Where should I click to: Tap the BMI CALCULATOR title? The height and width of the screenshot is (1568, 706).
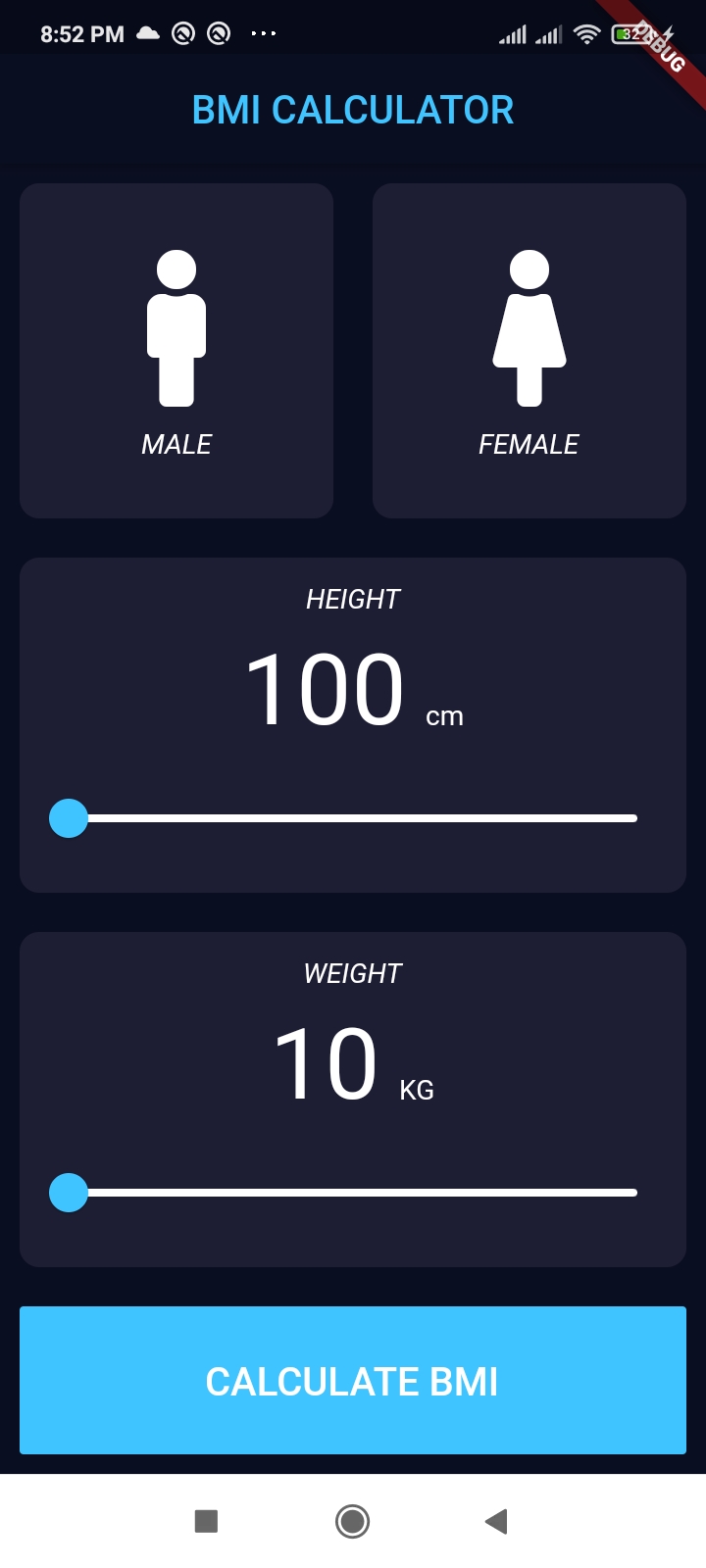(x=353, y=110)
